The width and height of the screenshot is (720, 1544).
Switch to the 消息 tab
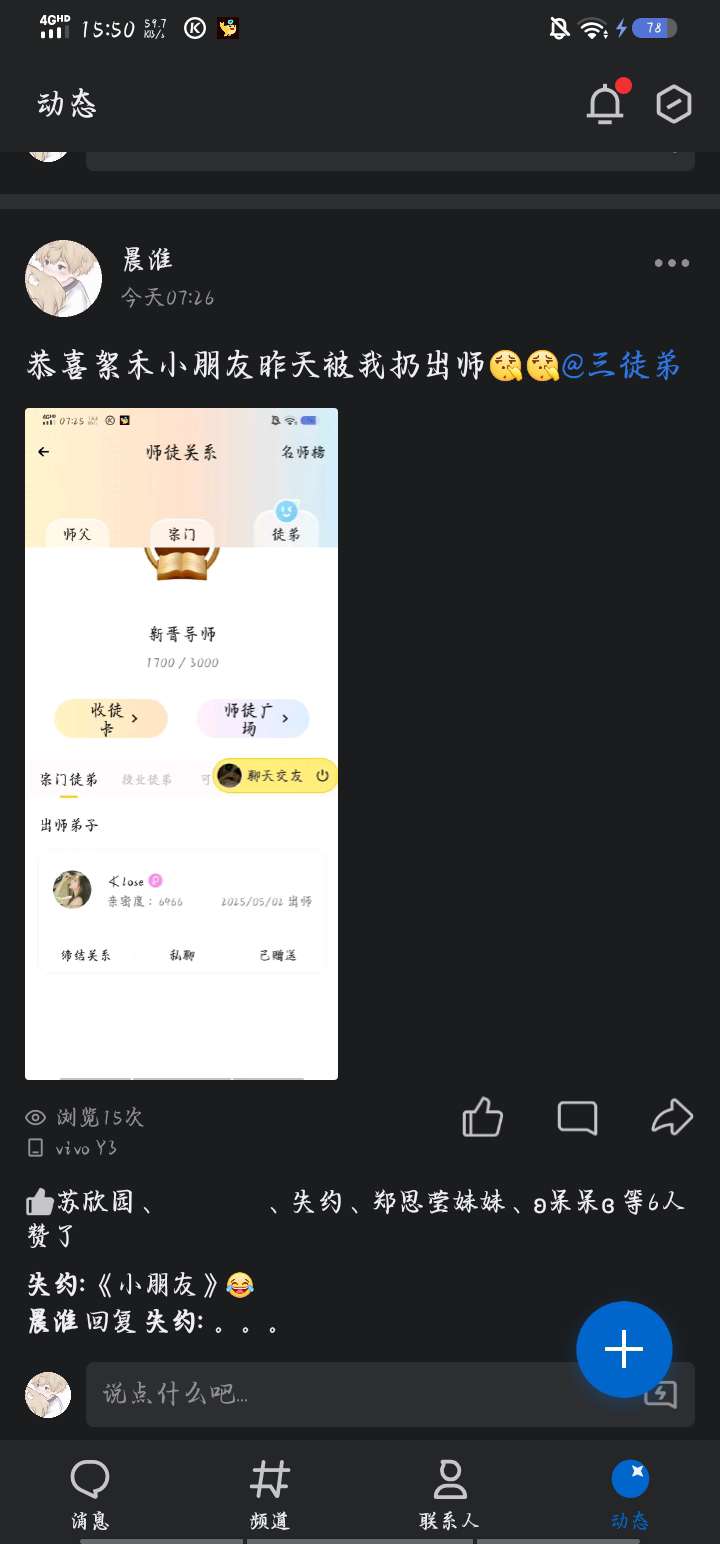click(x=90, y=1493)
